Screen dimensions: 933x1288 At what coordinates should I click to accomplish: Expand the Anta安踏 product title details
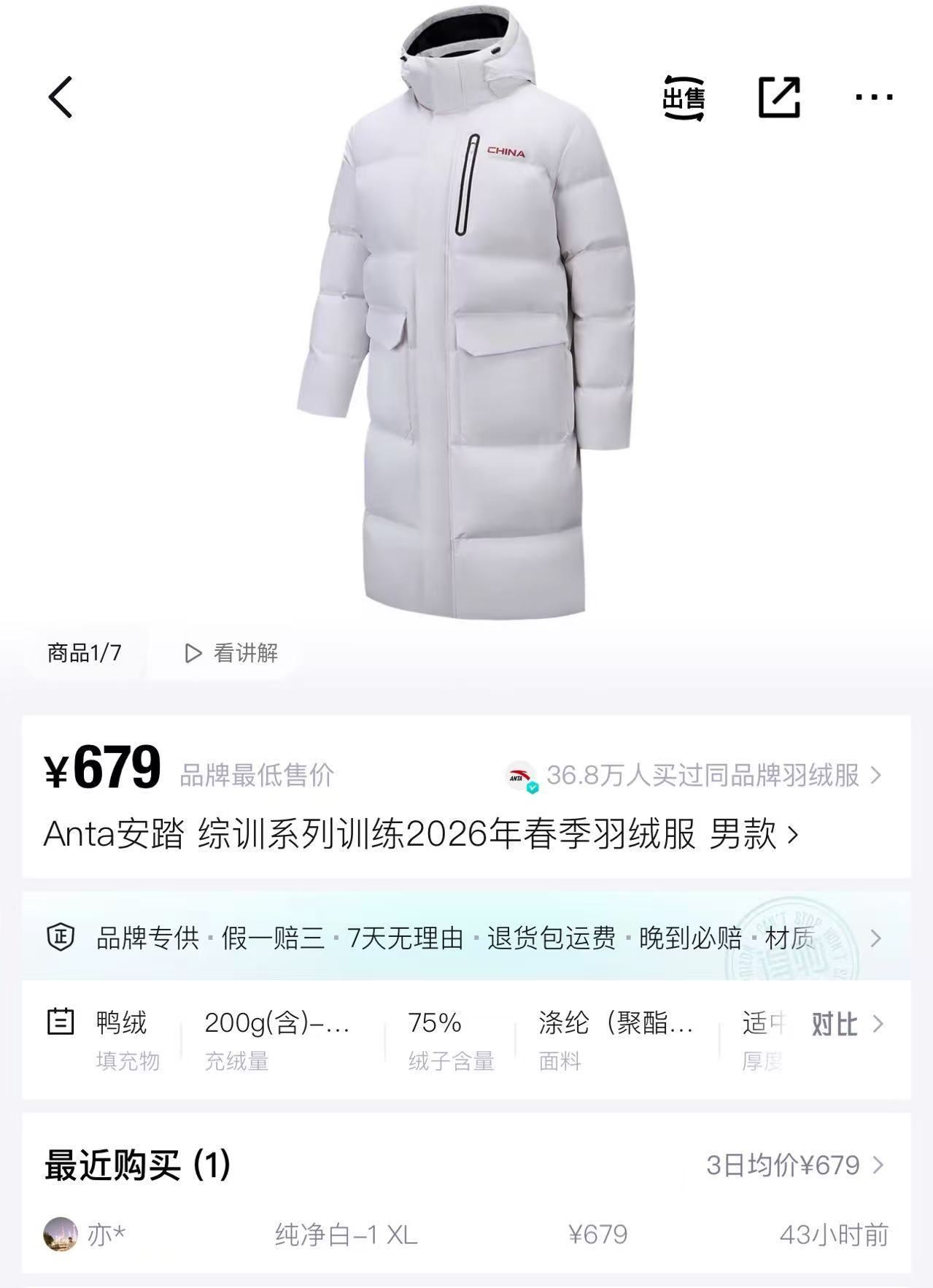[422, 834]
